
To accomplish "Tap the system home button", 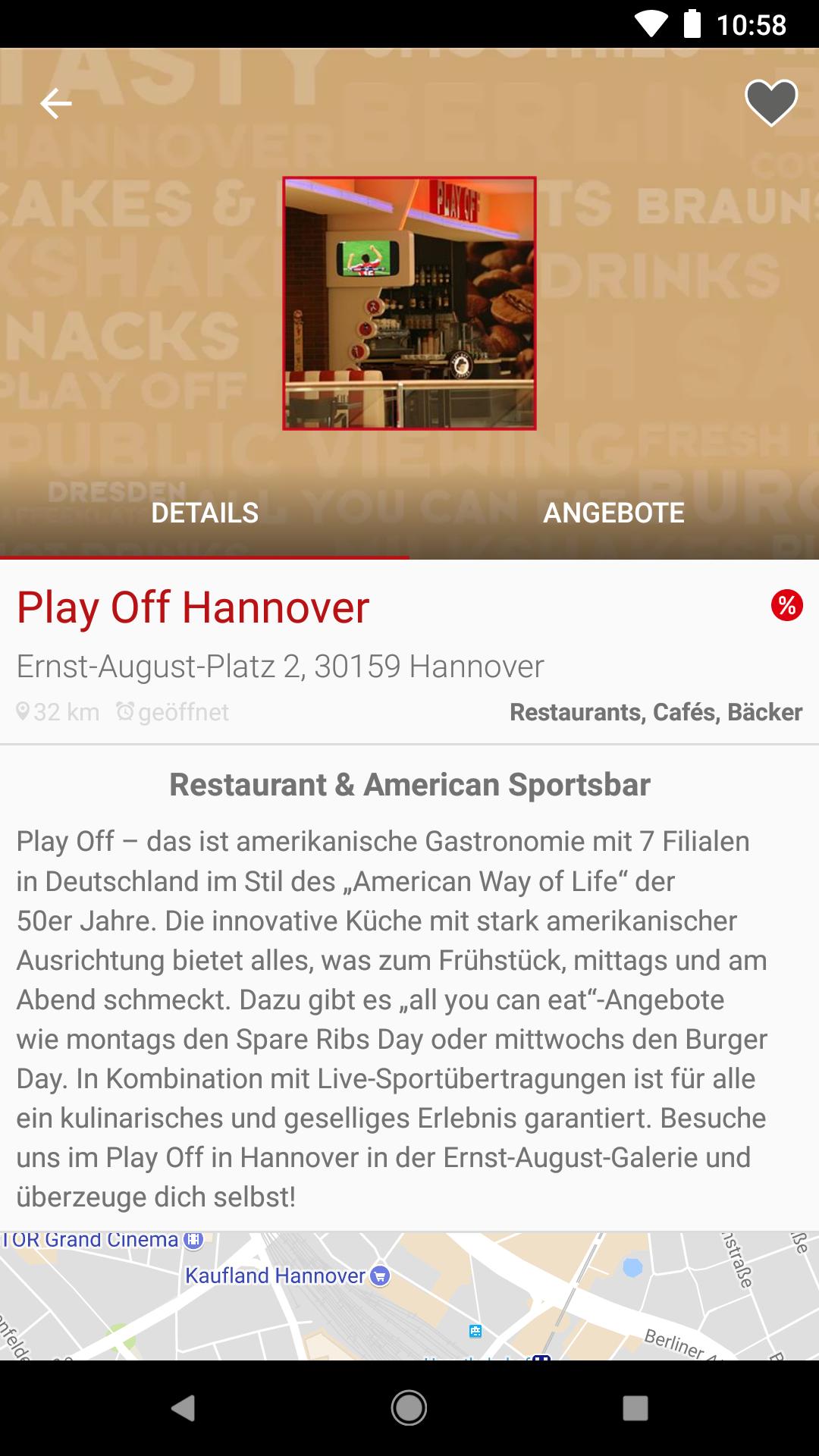I will (x=409, y=1408).
